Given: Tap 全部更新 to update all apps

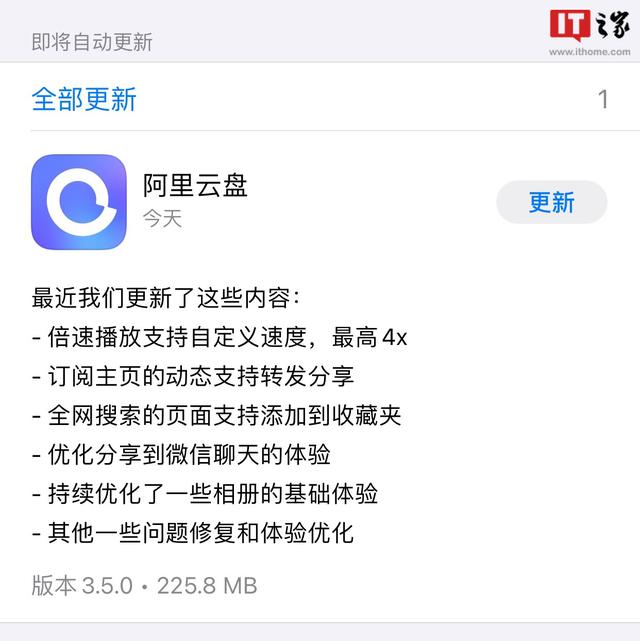Looking at the screenshot, I should point(84,99).
